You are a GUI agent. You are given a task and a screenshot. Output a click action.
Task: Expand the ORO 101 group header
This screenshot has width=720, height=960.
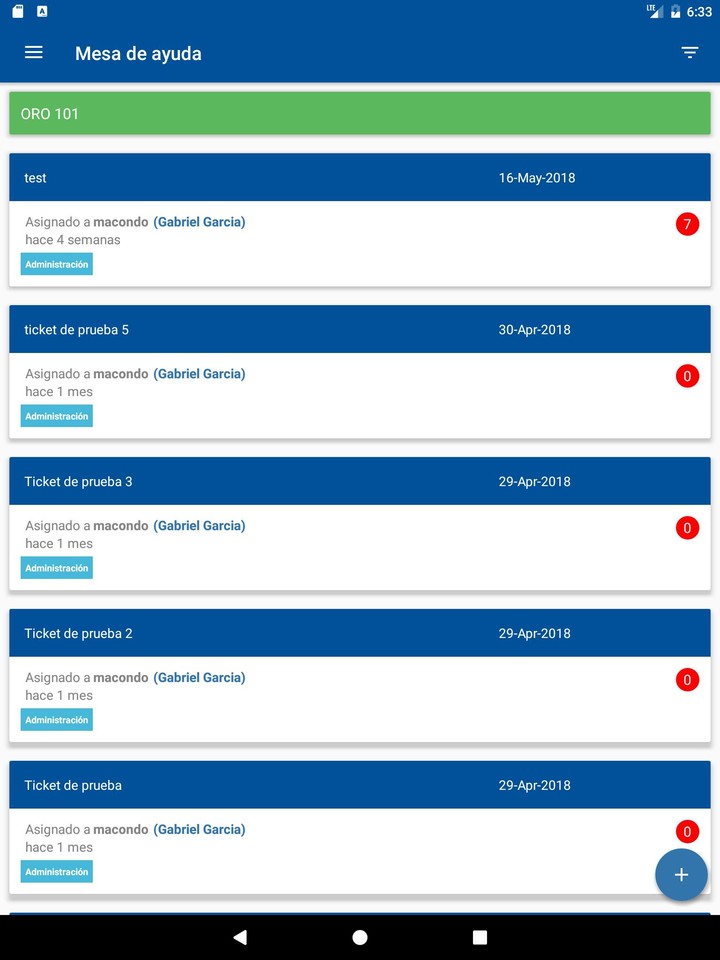point(359,113)
